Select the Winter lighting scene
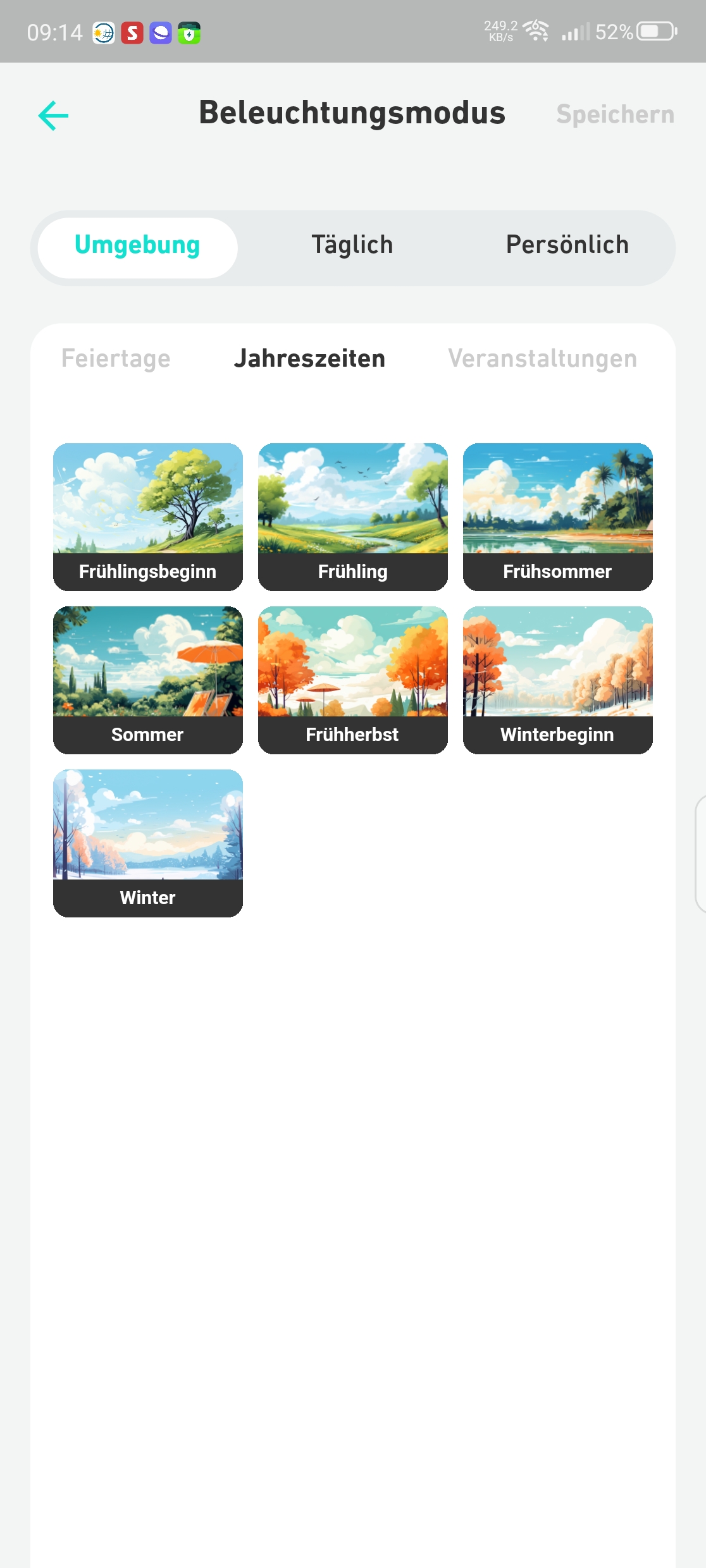Viewport: 706px width, 1568px height. click(148, 843)
